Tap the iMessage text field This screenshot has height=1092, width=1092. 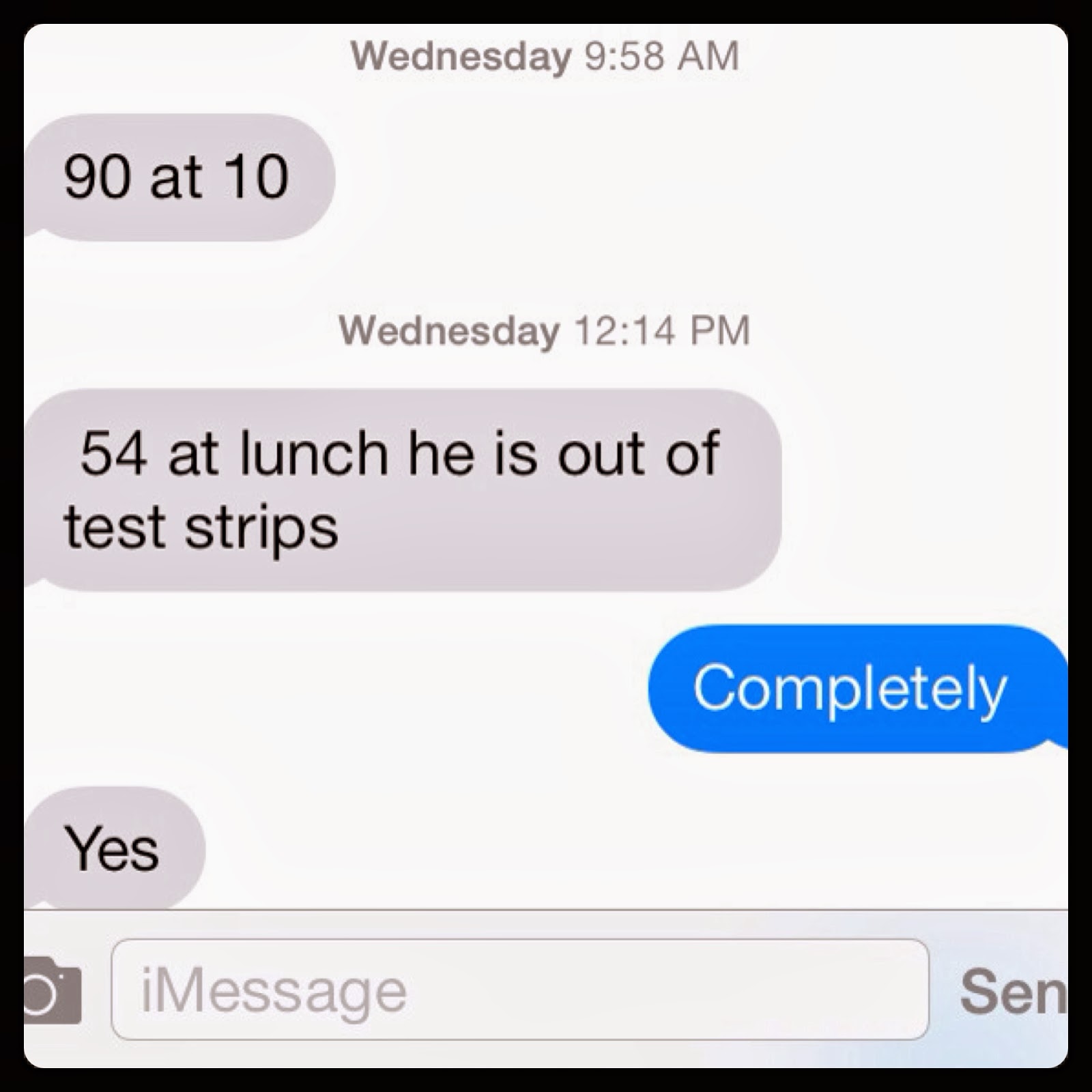pos(519,990)
